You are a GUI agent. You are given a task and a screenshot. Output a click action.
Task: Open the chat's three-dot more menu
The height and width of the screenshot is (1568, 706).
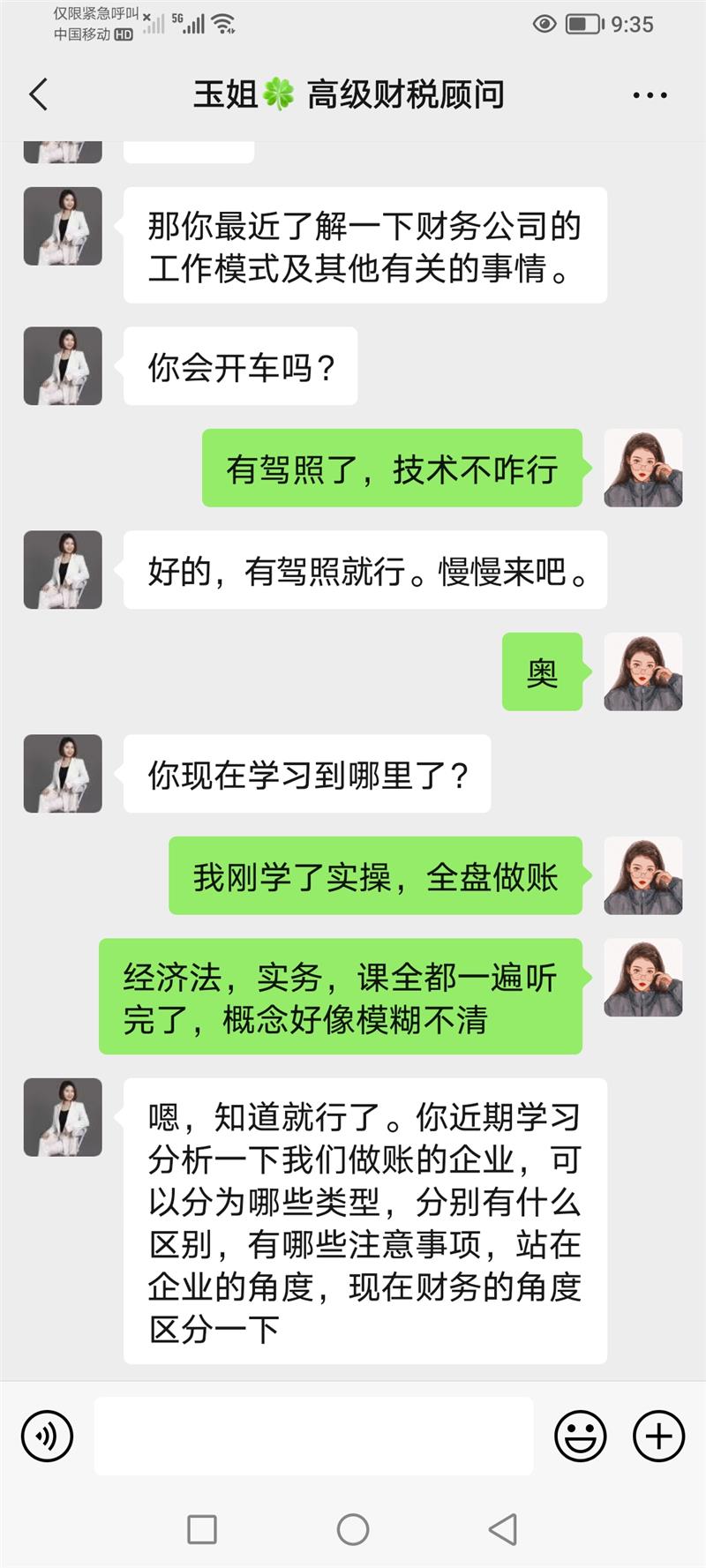coord(650,95)
